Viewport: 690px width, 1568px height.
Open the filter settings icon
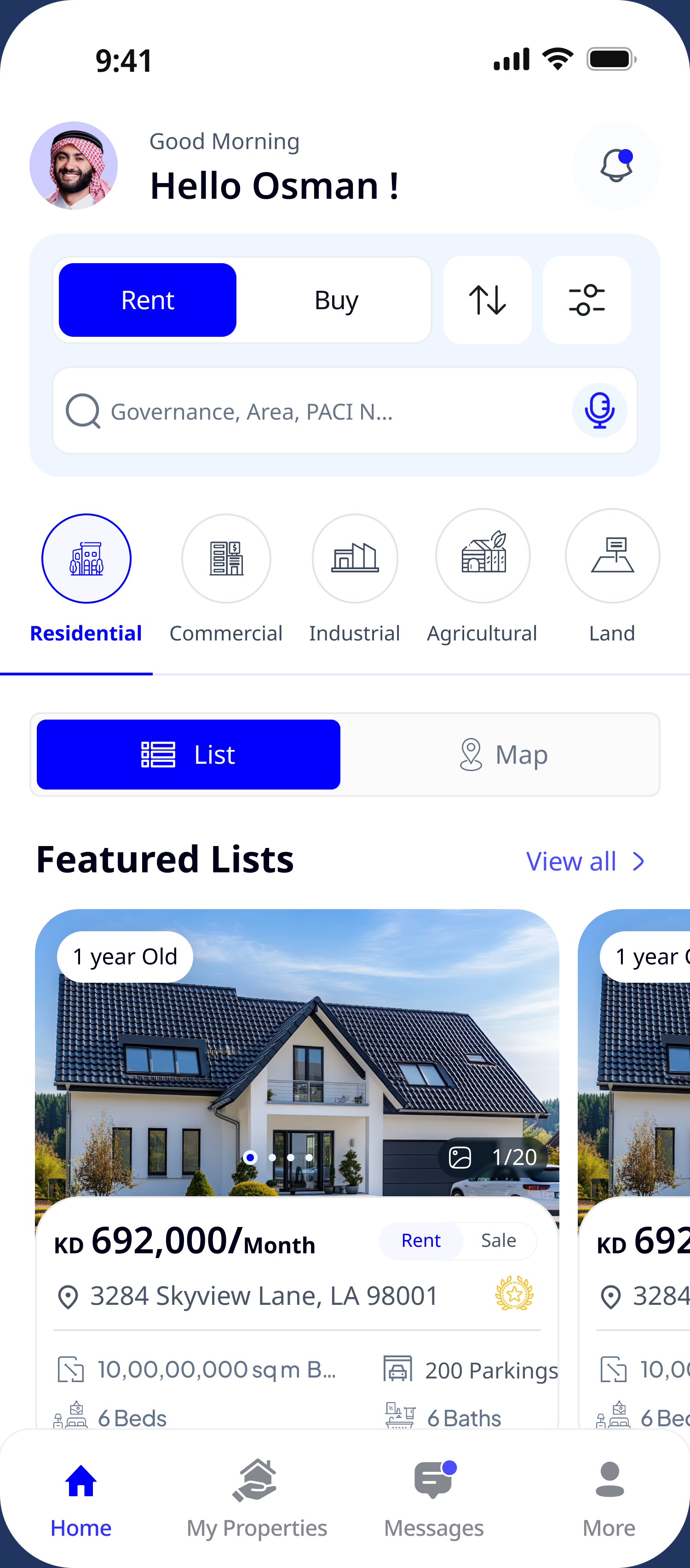(x=586, y=300)
